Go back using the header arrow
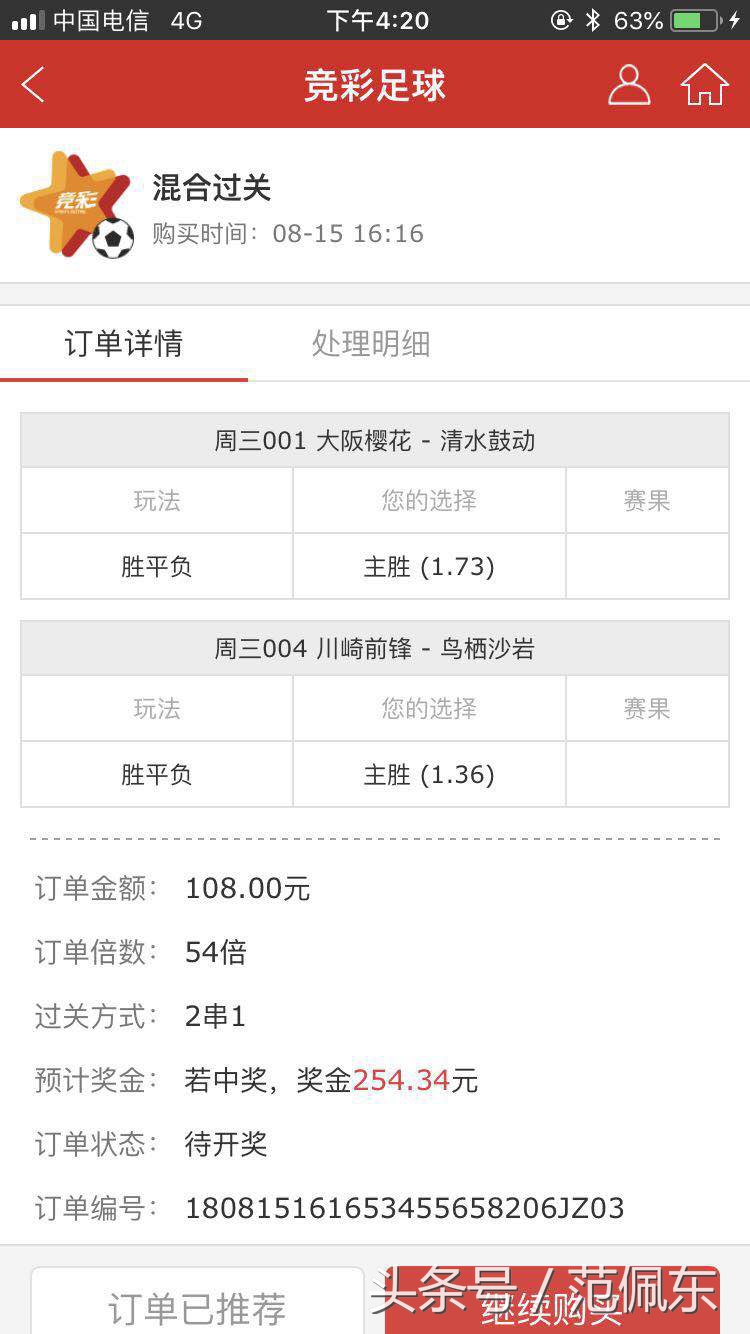Screen dimensions: 750x1334 pyautogui.click(x=34, y=85)
